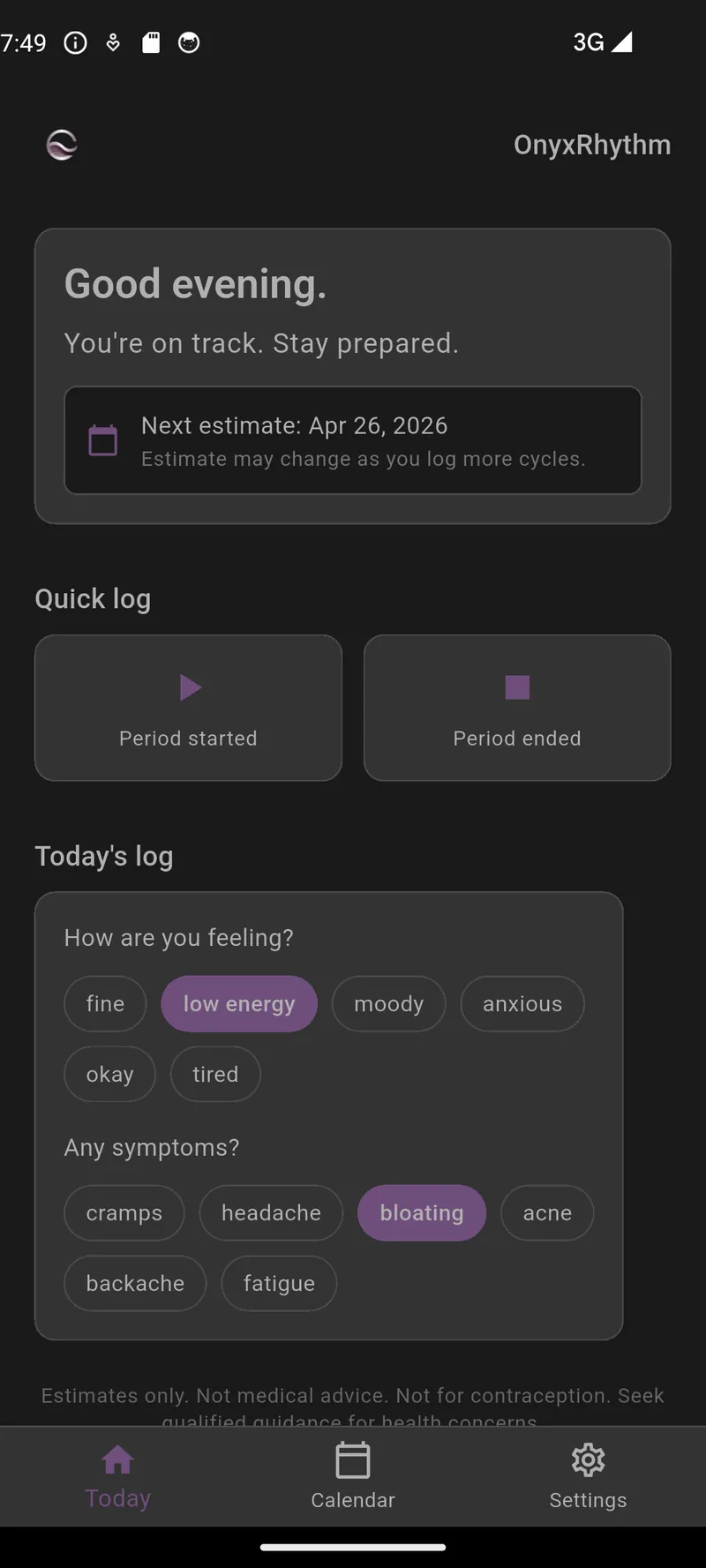Log acne as a symptom

547,1213
